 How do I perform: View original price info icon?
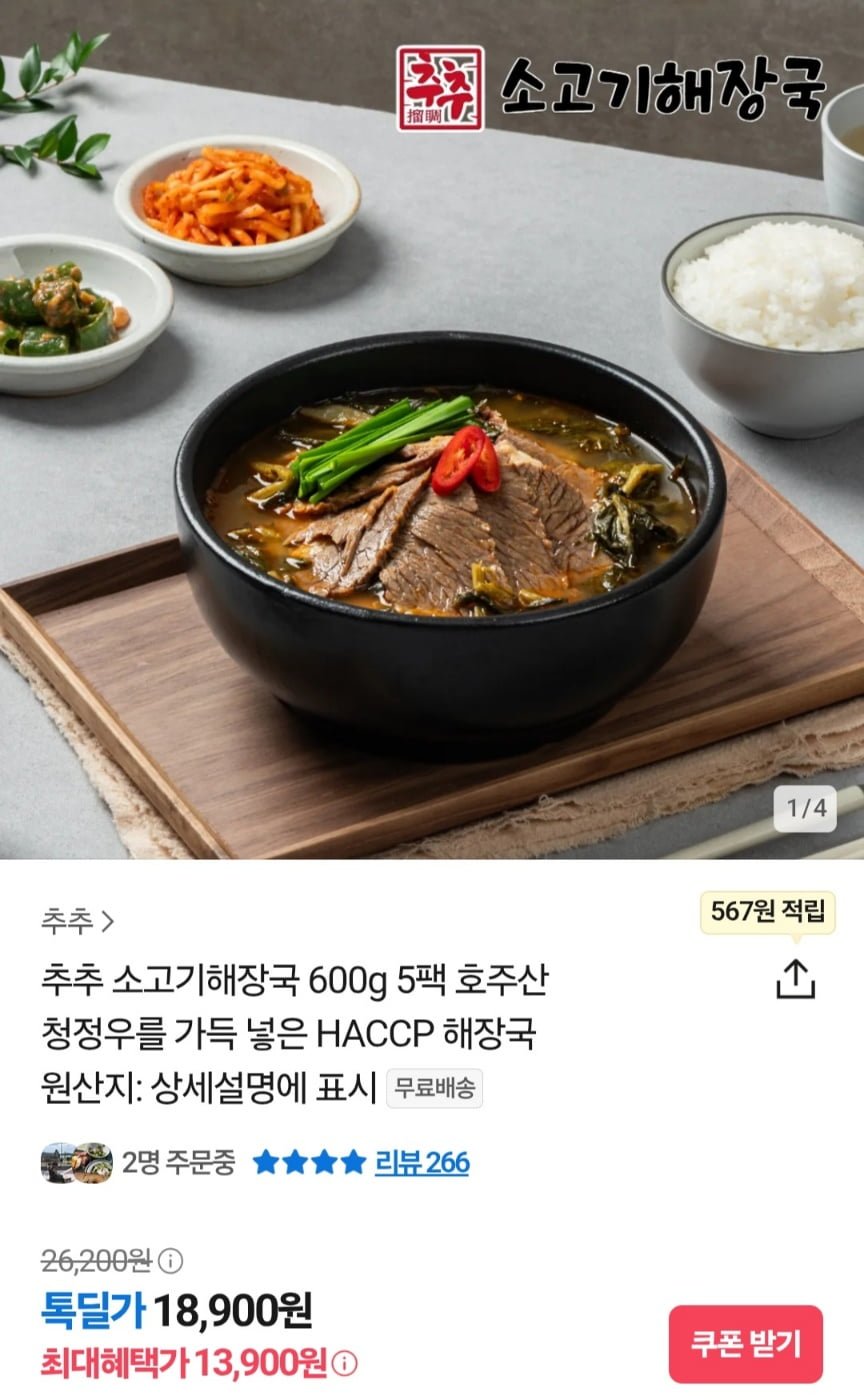point(171,1261)
